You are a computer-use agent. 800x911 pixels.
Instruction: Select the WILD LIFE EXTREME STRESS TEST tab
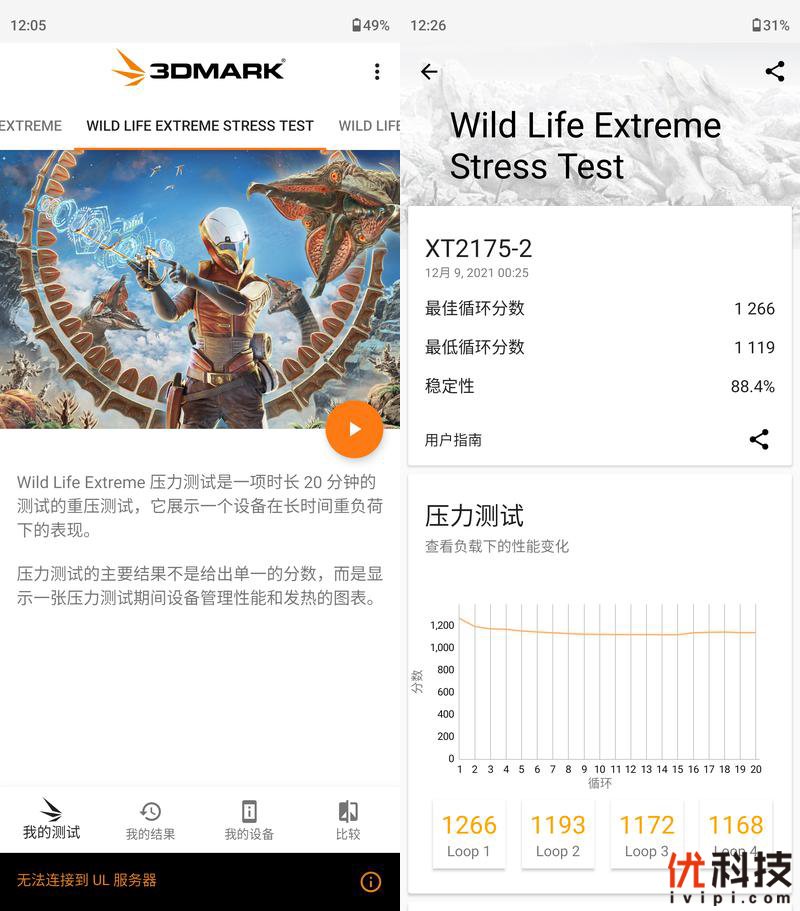(200, 126)
